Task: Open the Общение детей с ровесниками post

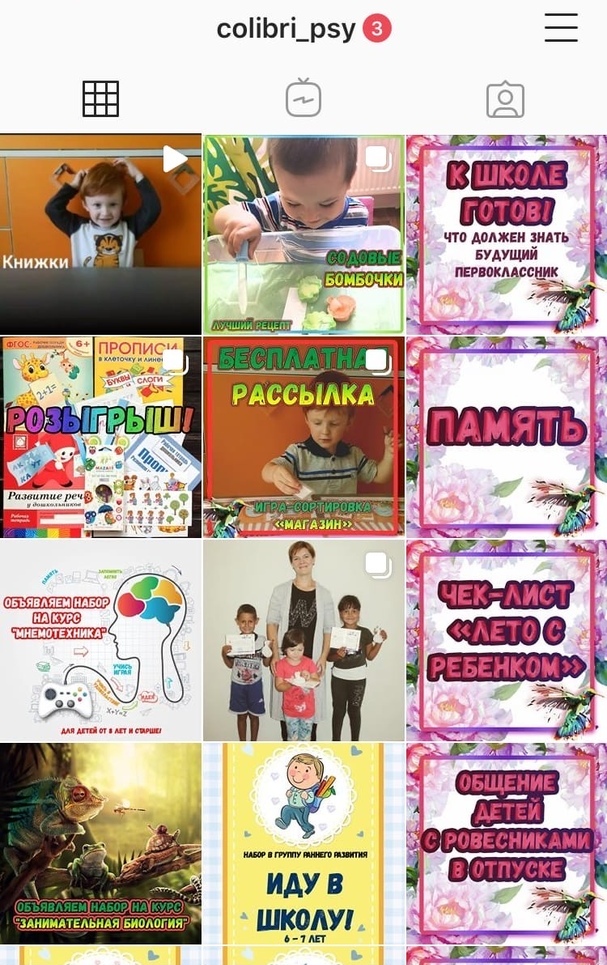Action: tap(506, 843)
